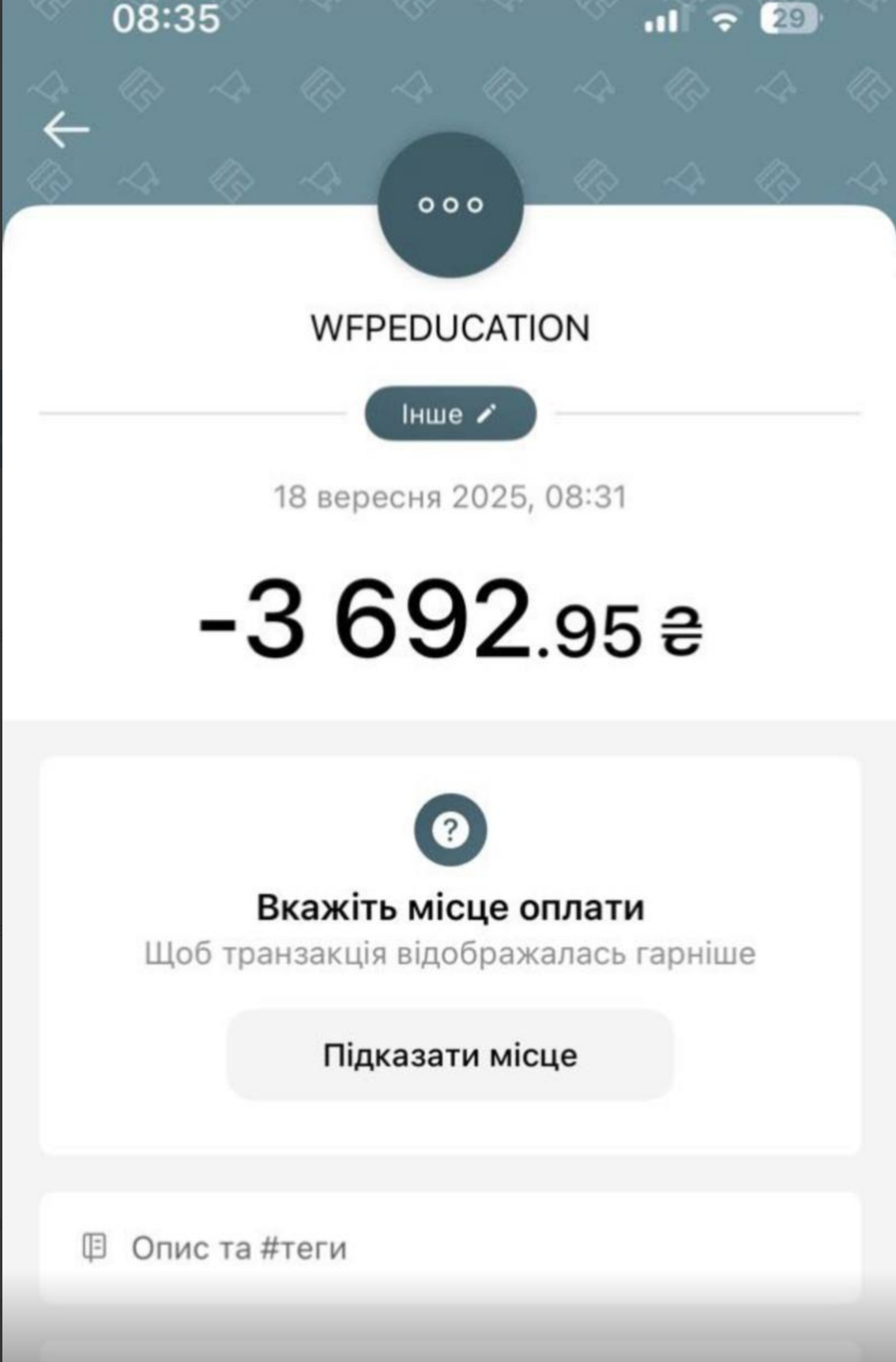Viewport: 896px width, 1362px height.
Task: Tap the WFPEDUCATION merchant avatar circle
Action: click(x=450, y=205)
